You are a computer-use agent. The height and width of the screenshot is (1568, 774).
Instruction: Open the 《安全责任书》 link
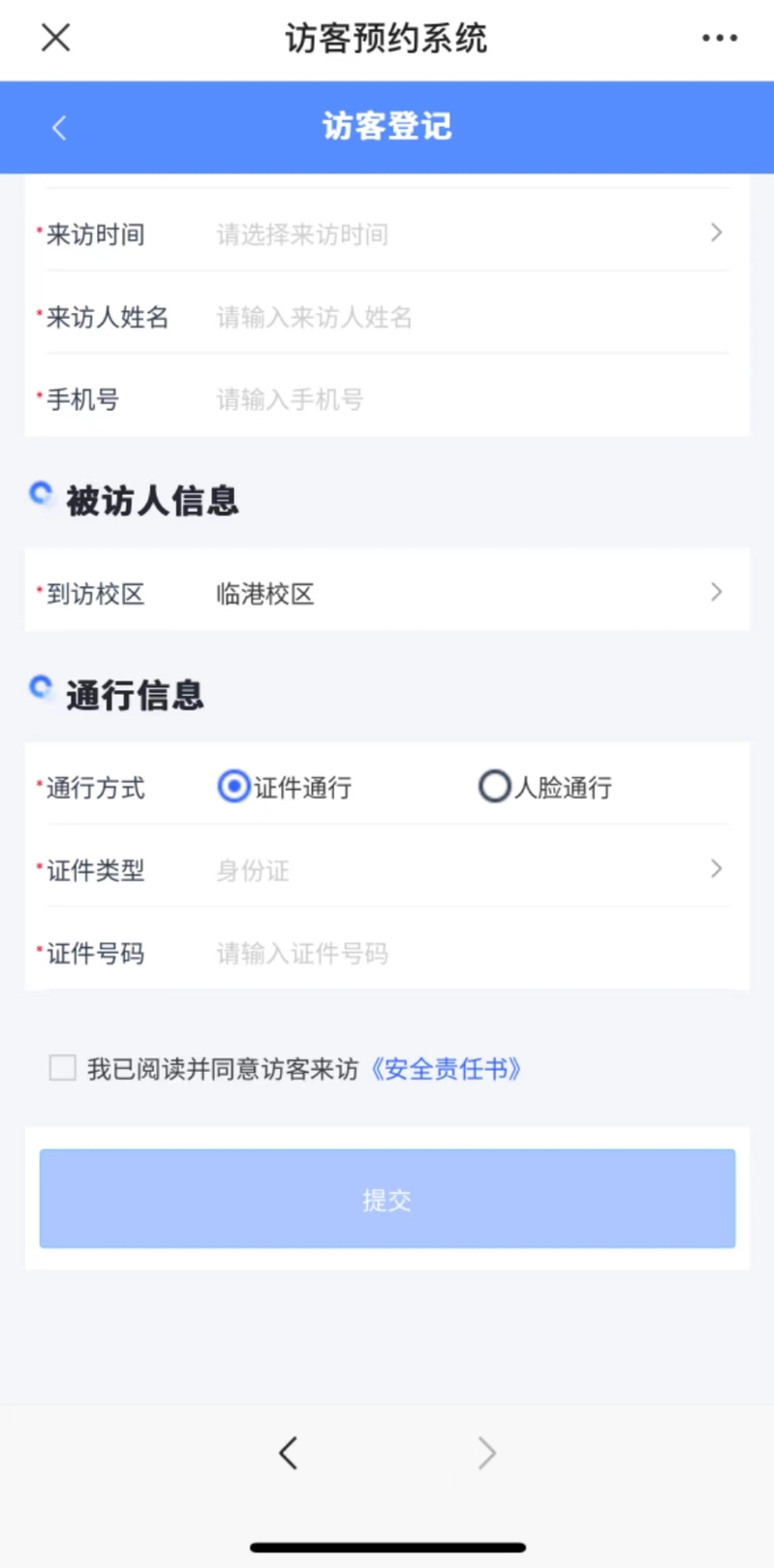[446, 1069]
